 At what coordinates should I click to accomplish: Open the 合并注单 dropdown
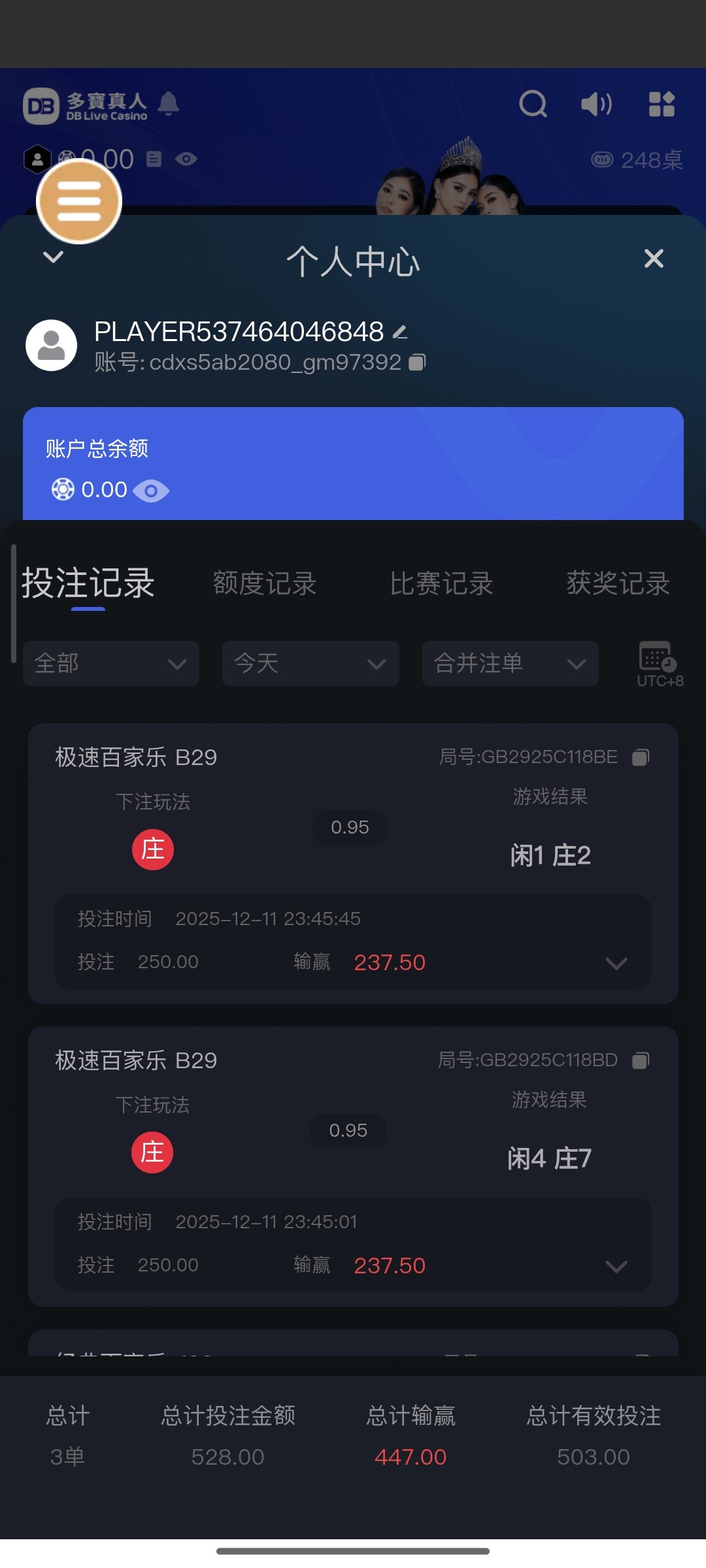(509, 663)
